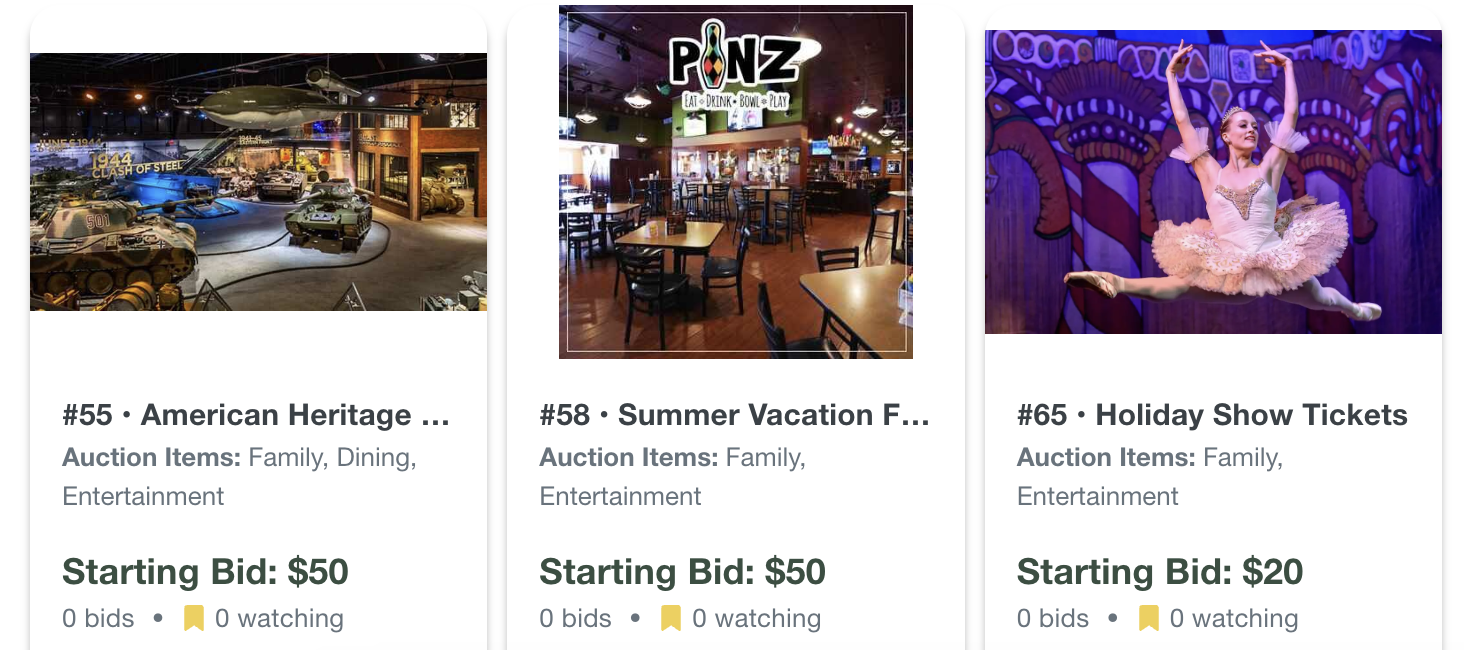Image resolution: width=1464 pixels, height=650 pixels.
Task: Bookmark item #58 to start watching it
Action: (671, 619)
